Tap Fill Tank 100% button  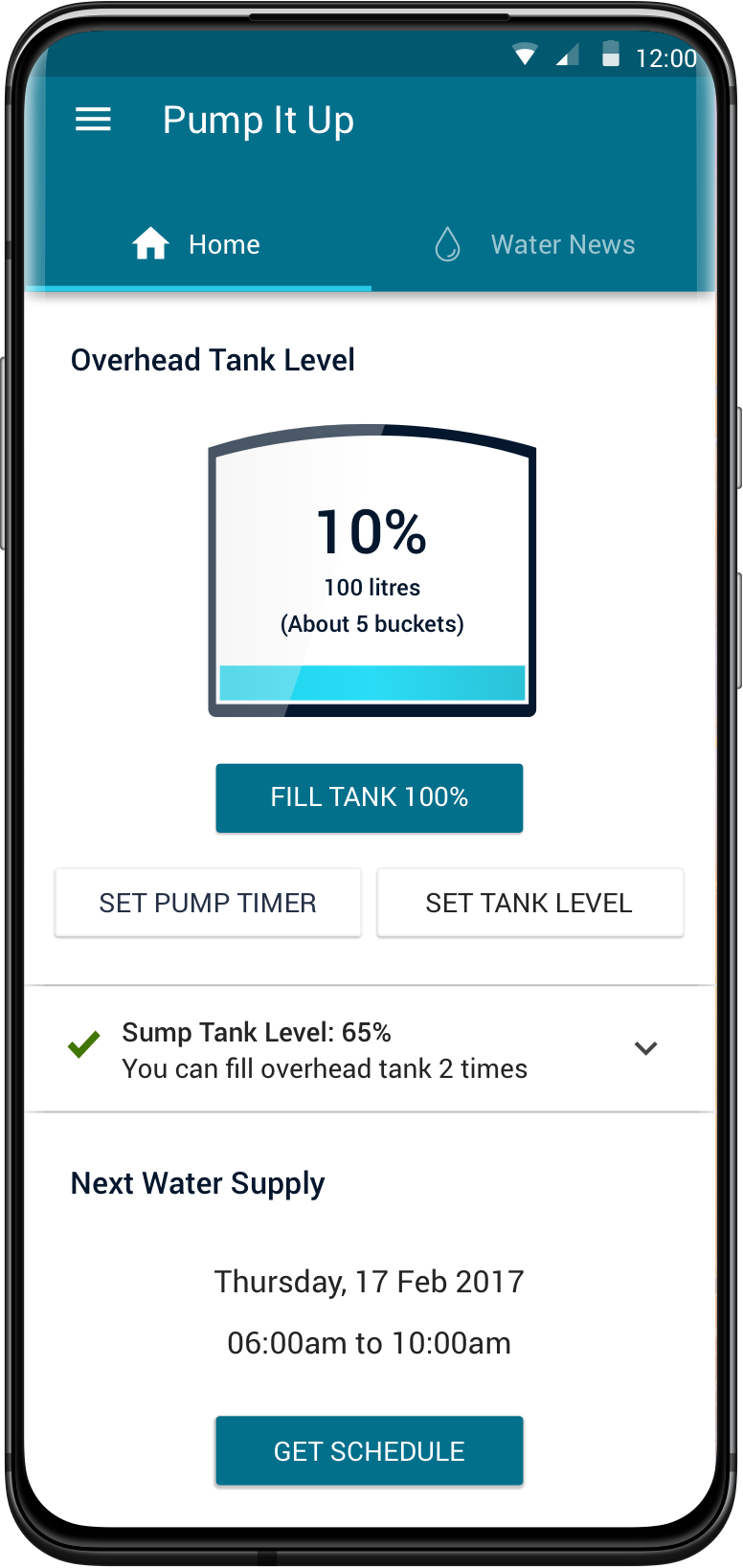[370, 797]
